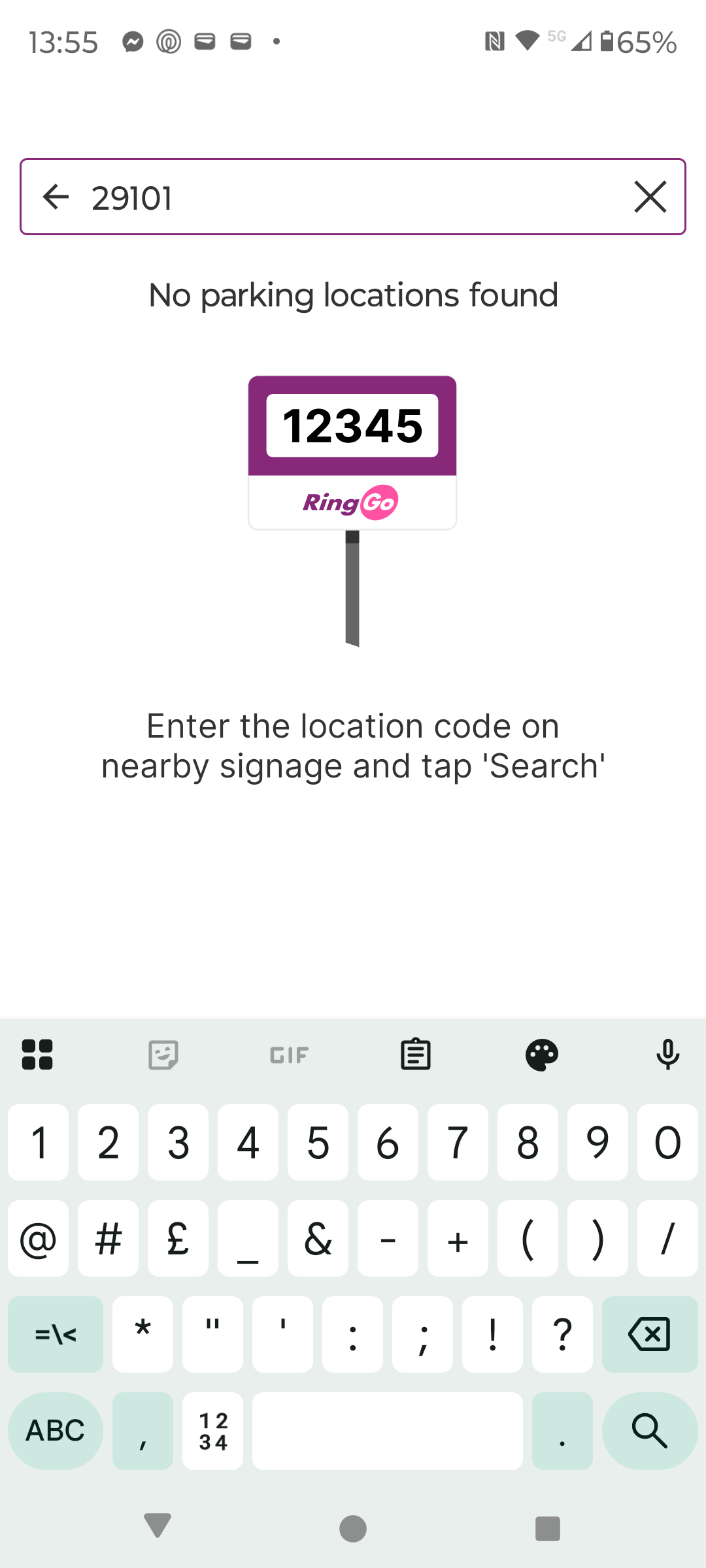Switch the keyboard to ABC letters
The width and height of the screenshot is (706, 1568).
56,1431
